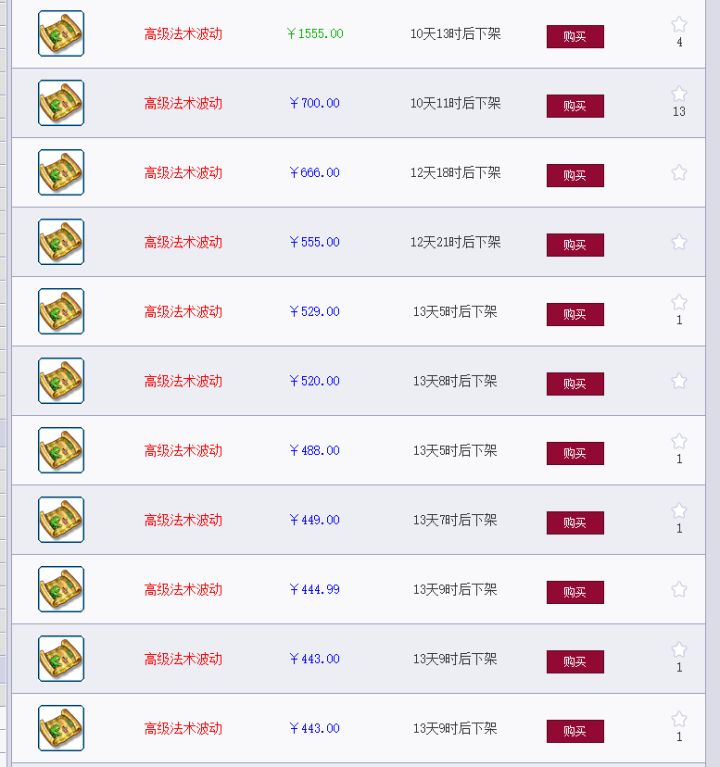Star the ¥520.00 item
The image size is (720, 767).
point(679,381)
